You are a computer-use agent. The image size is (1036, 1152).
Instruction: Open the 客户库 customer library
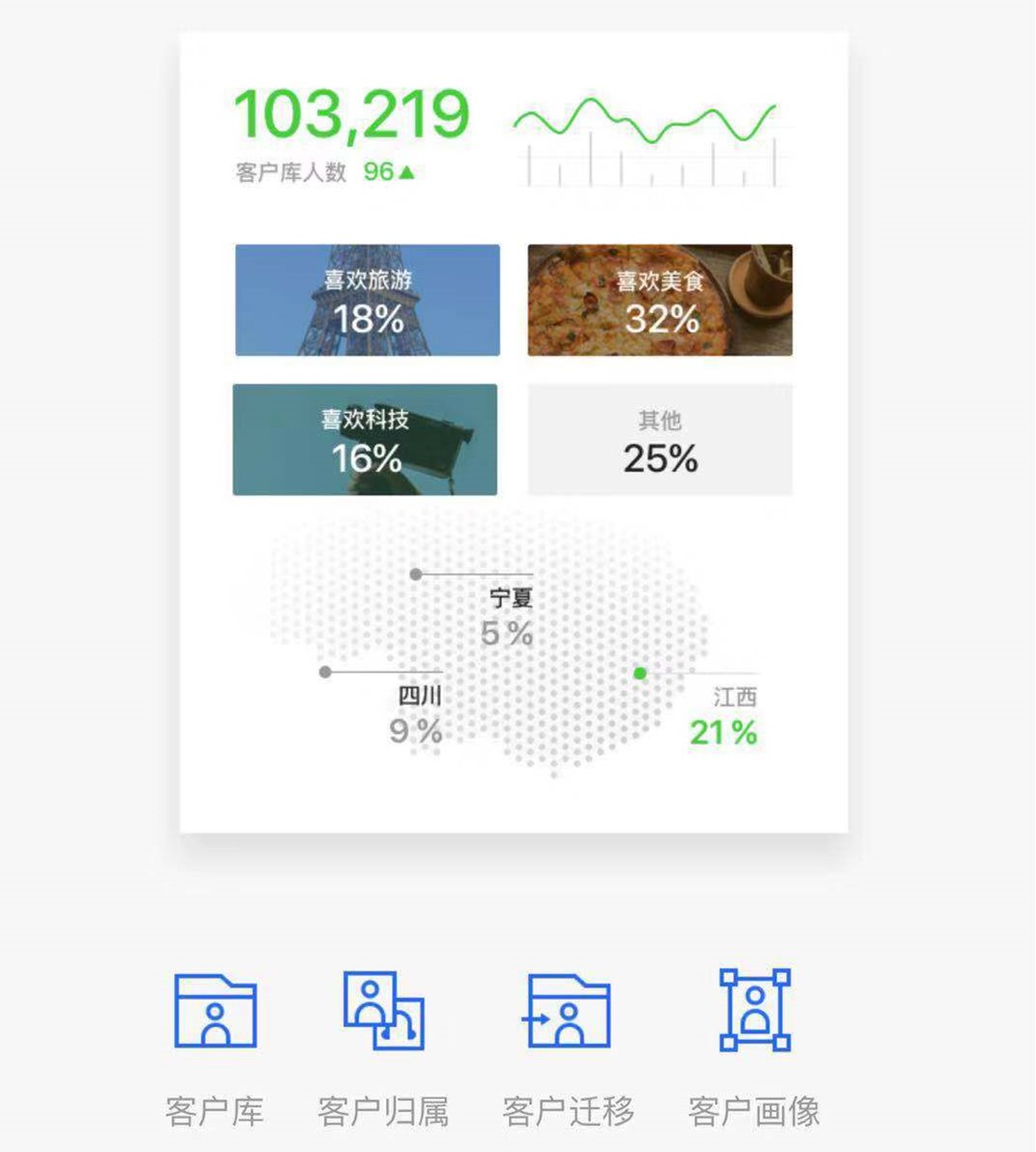click(215, 1012)
